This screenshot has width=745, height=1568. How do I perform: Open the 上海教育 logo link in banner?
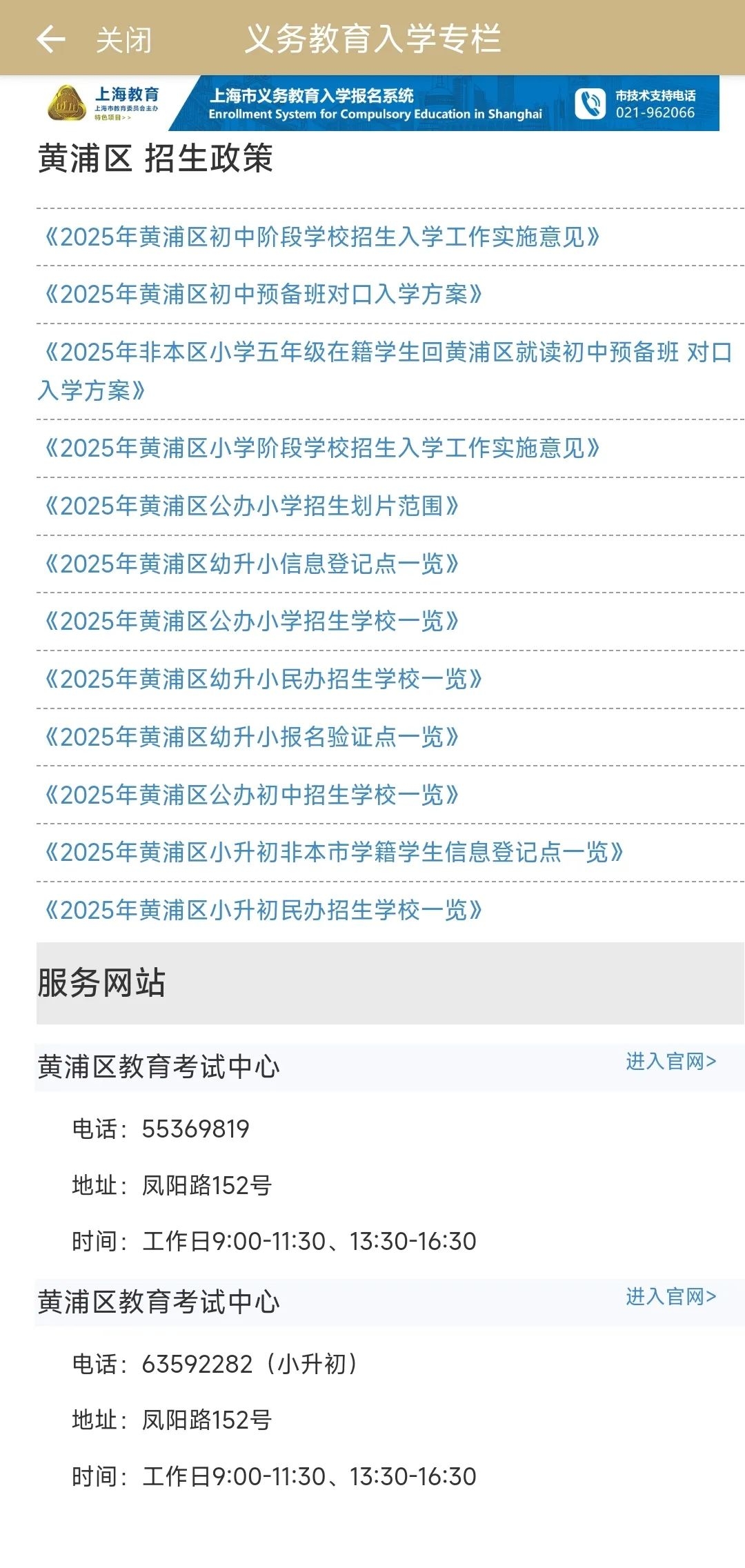(x=103, y=103)
